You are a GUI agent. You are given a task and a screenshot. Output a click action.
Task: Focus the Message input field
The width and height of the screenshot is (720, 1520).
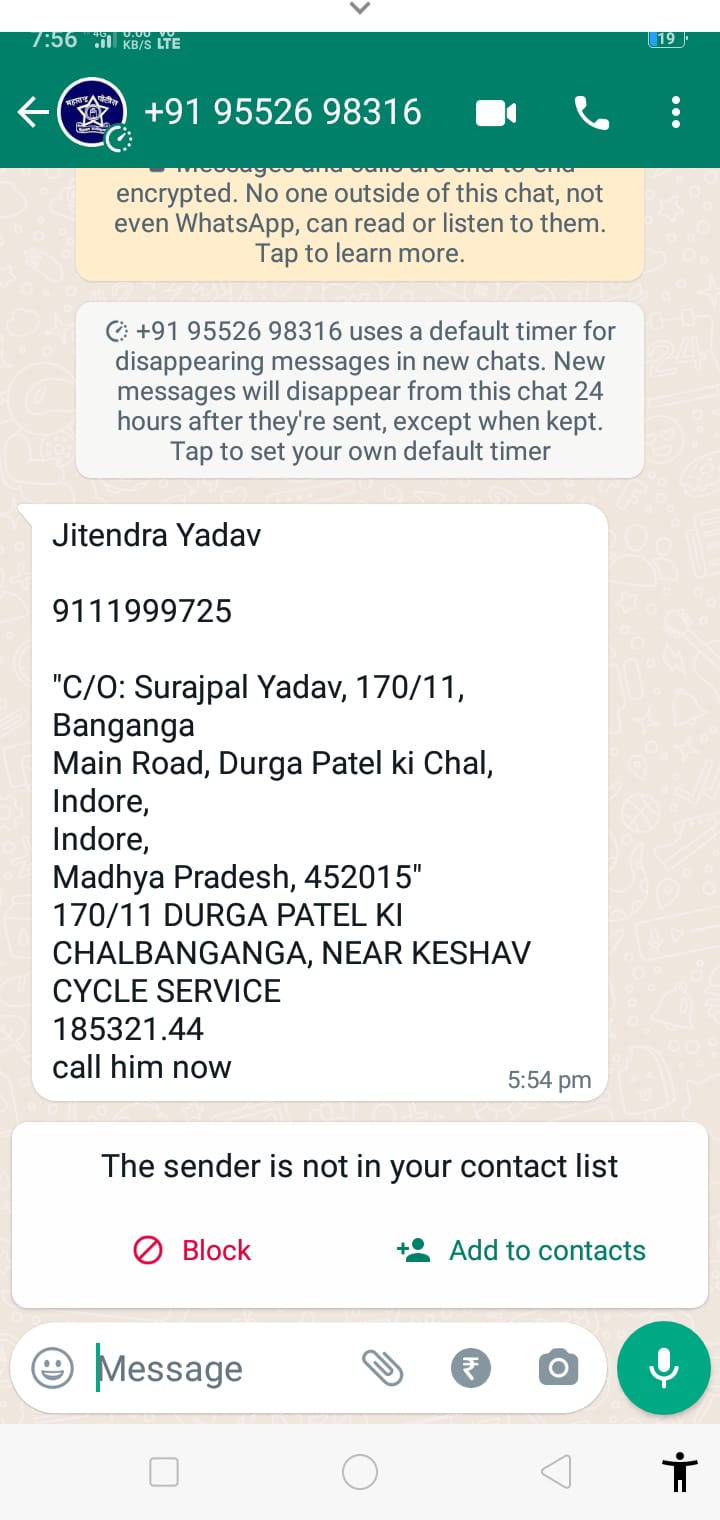tap(220, 1368)
